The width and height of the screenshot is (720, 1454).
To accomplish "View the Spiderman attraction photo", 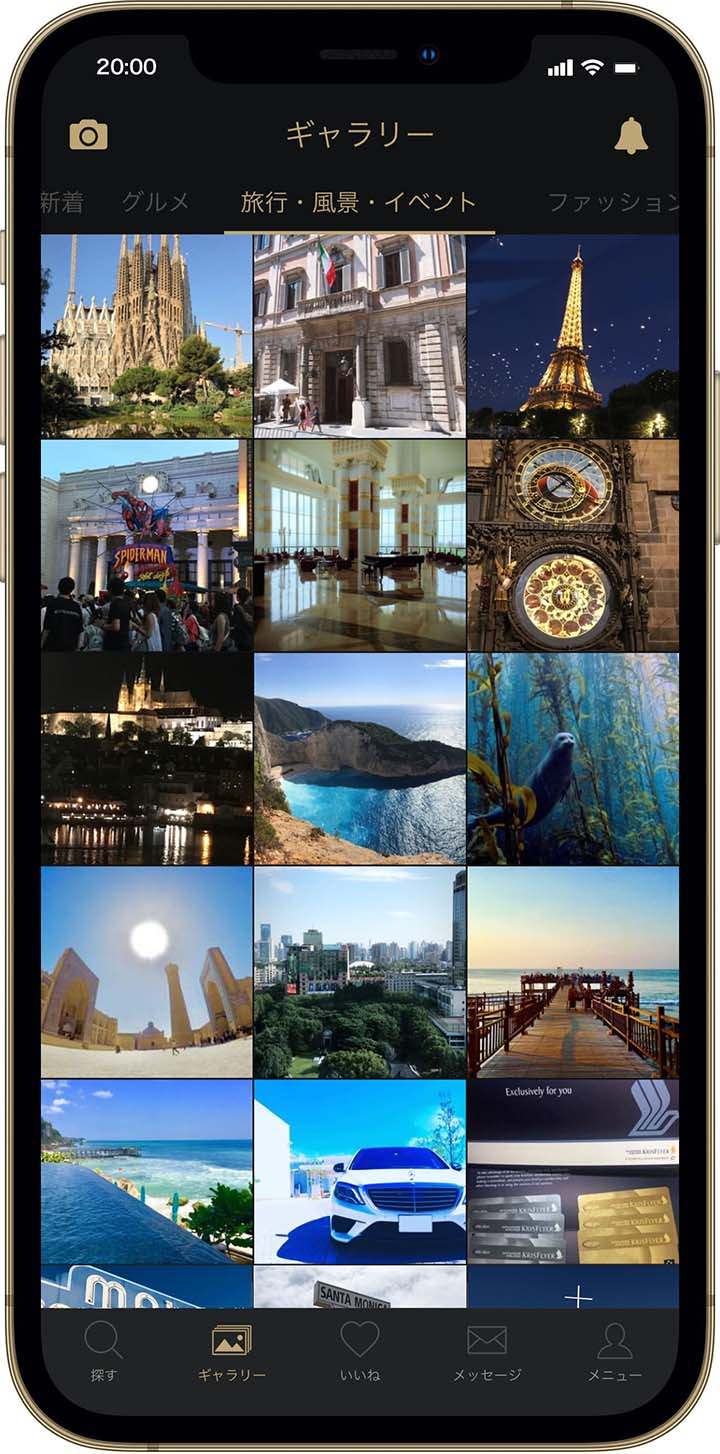I will (146, 546).
